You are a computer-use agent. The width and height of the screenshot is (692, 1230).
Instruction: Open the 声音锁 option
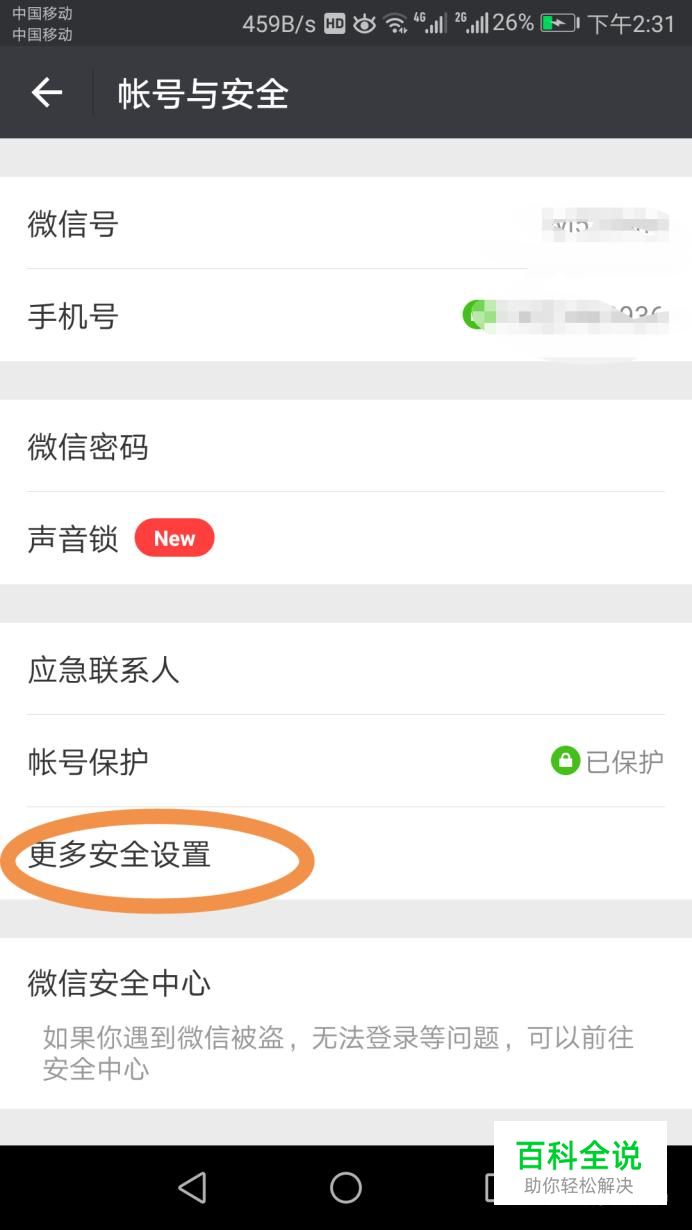click(346, 538)
